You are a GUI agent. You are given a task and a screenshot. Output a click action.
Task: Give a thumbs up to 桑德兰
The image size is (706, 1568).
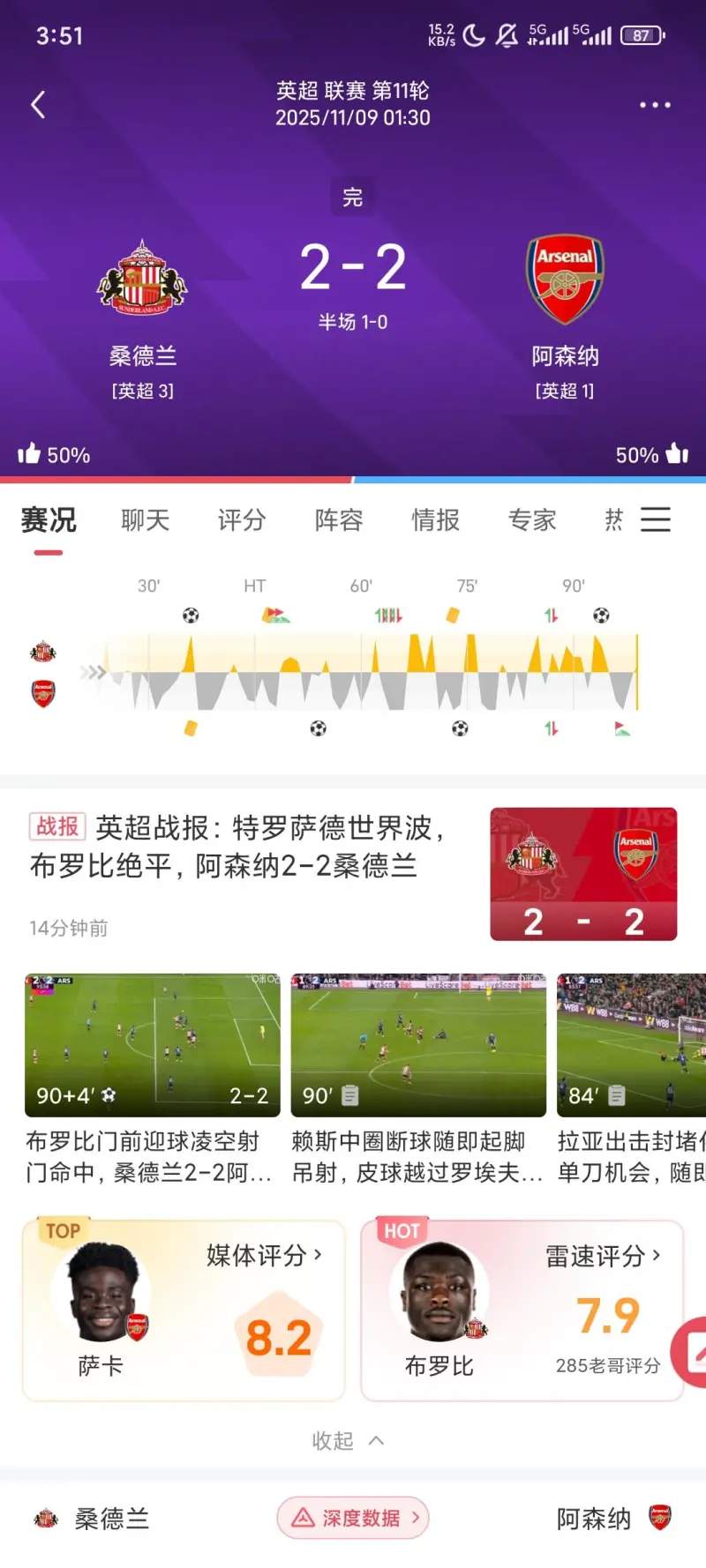tap(30, 454)
